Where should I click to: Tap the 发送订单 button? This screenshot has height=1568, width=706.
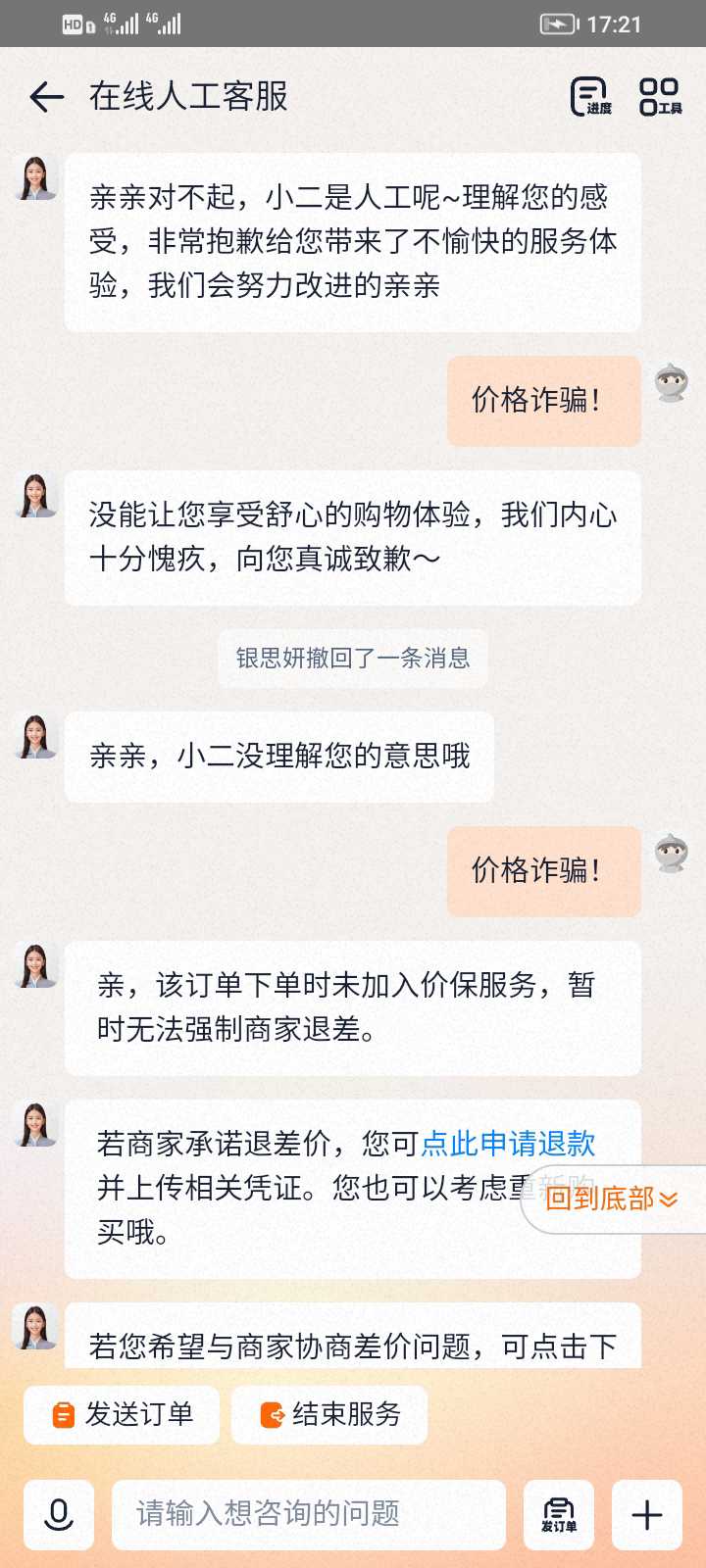122,1414
